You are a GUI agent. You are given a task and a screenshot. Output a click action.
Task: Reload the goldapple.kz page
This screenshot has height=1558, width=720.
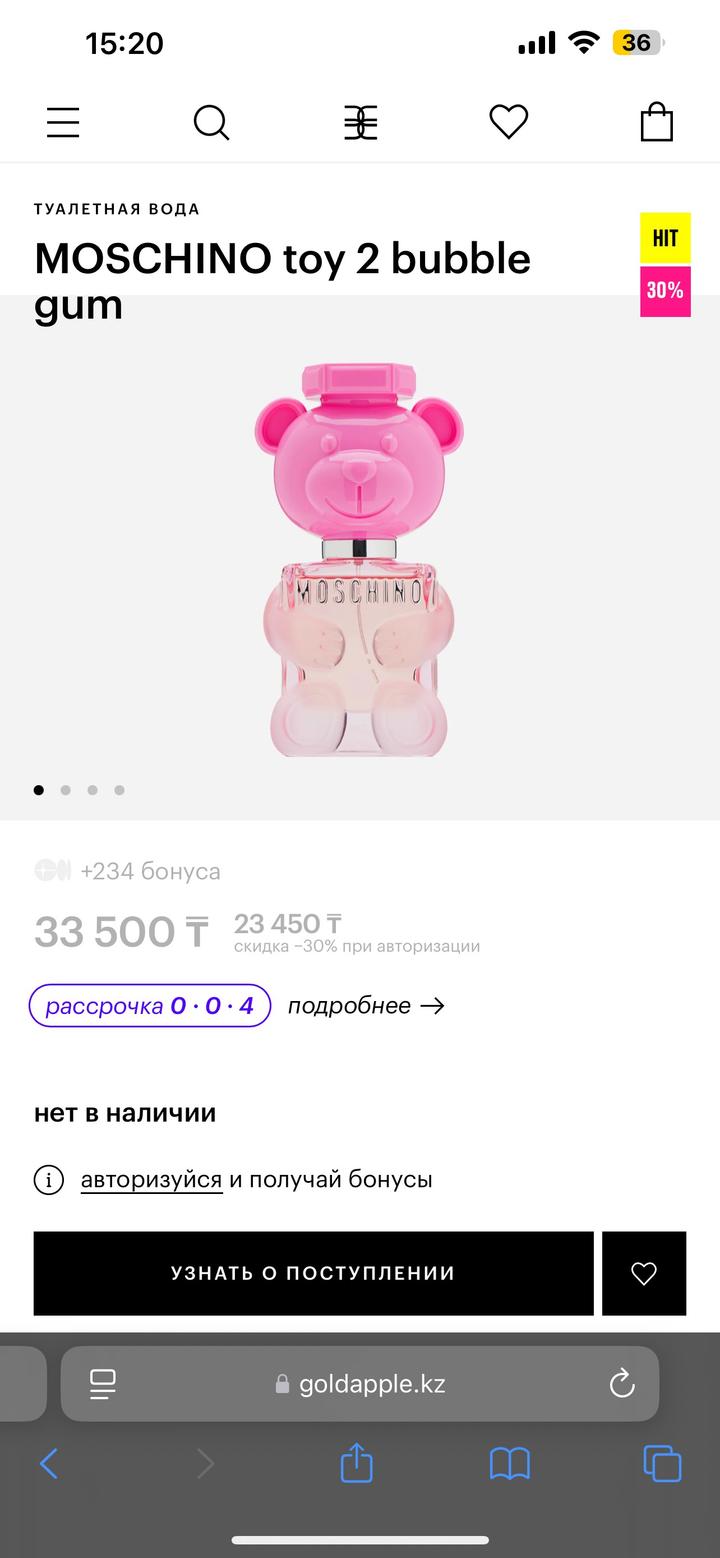pos(622,1384)
